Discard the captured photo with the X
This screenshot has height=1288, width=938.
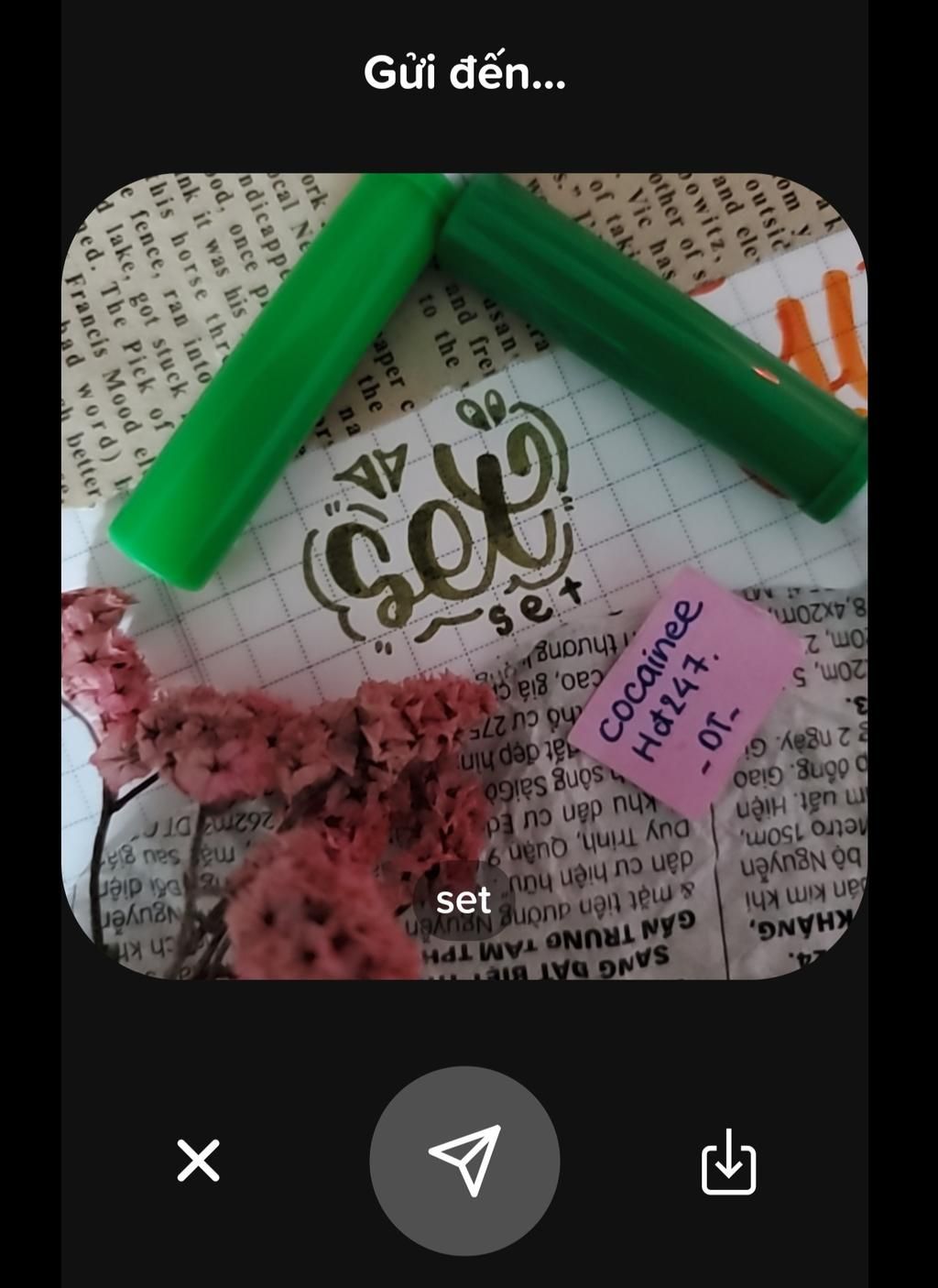pyautogui.click(x=198, y=1161)
